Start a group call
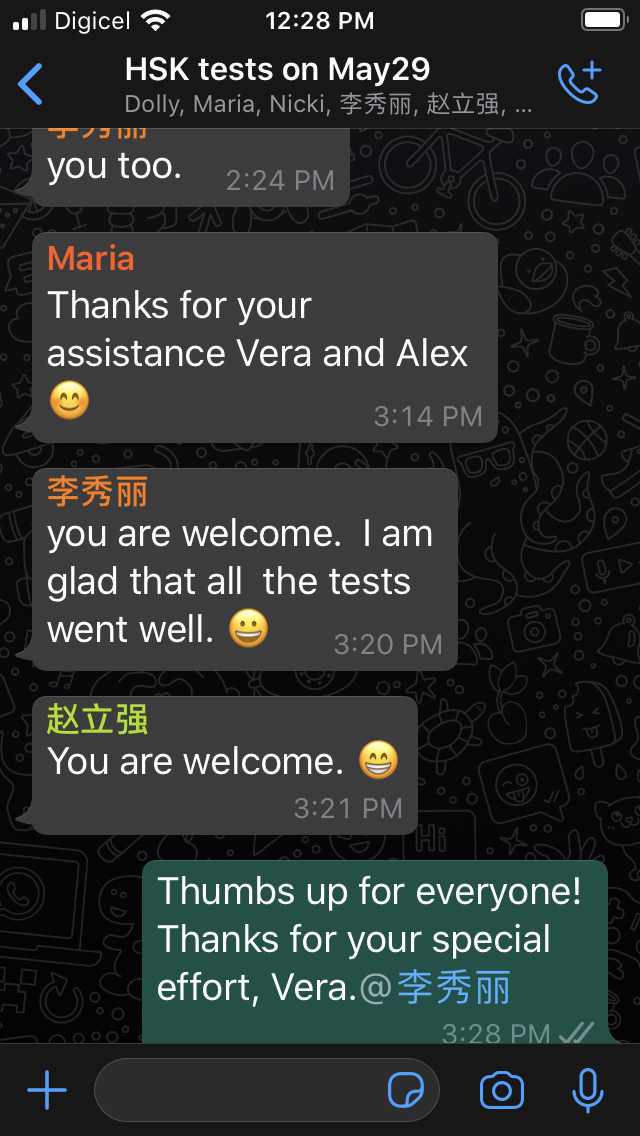Screen dimensions: 640x1136 pyautogui.click(x=580, y=83)
